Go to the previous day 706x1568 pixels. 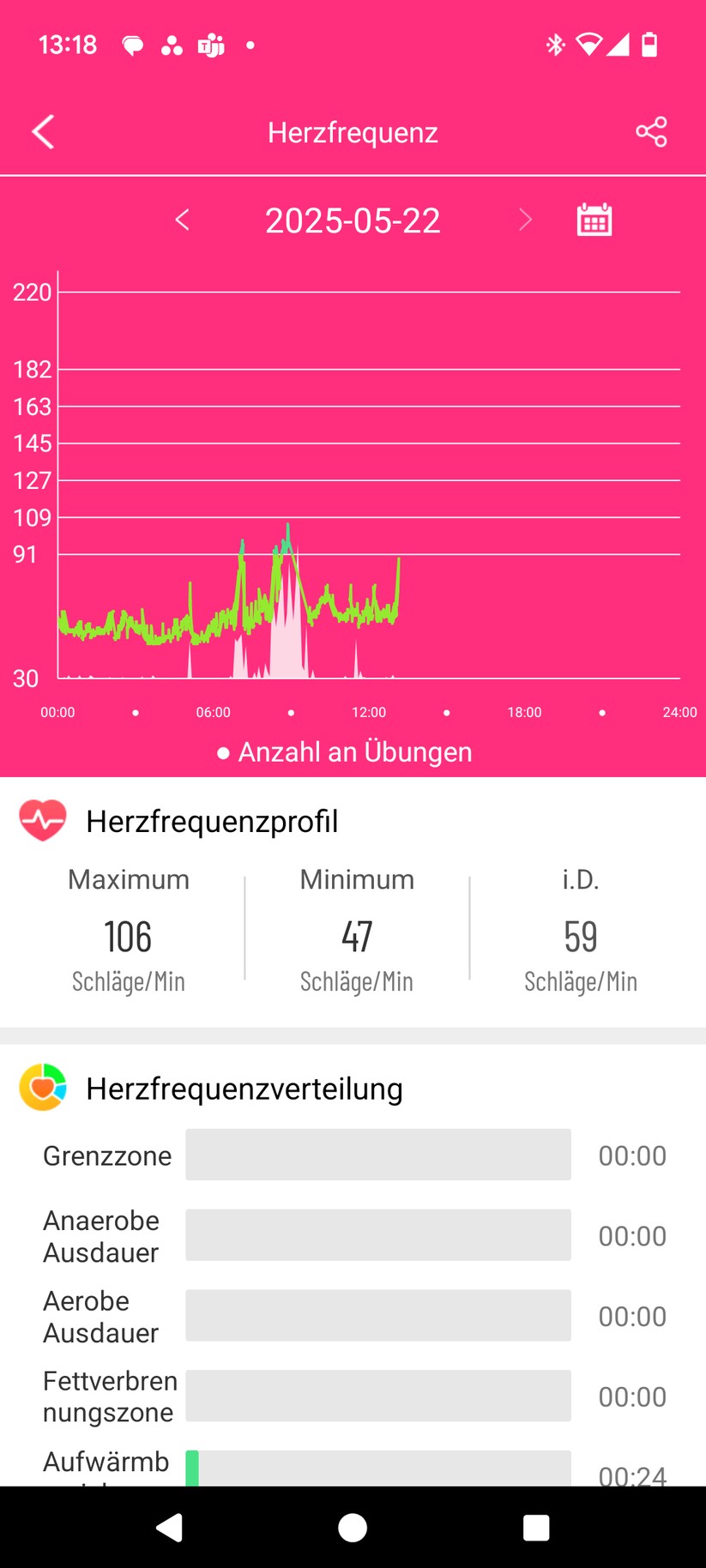(x=183, y=220)
